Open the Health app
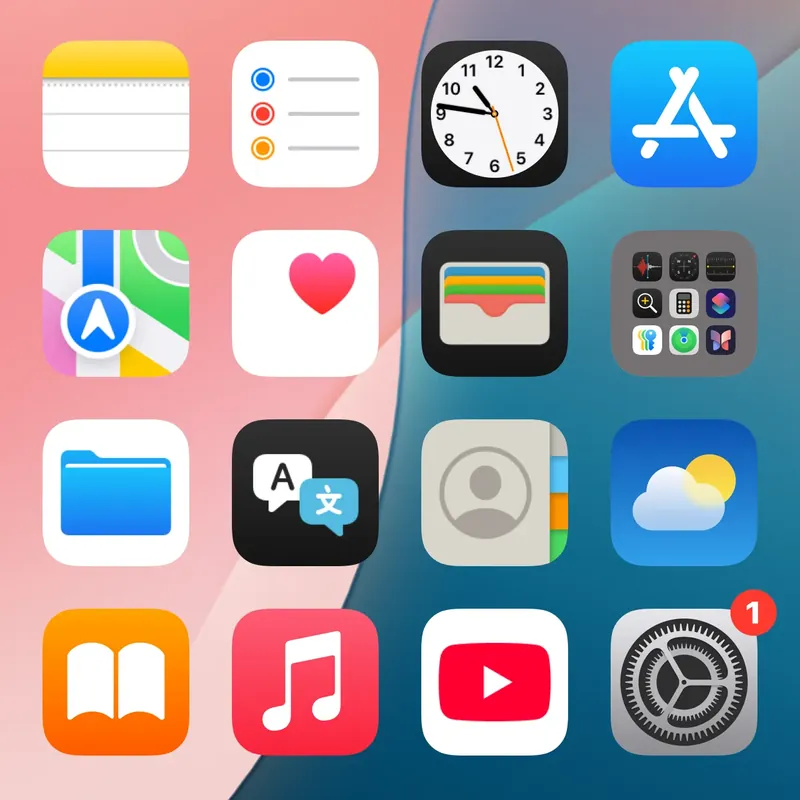The height and width of the screenshot is (800, 800). (x=305, y=303)
